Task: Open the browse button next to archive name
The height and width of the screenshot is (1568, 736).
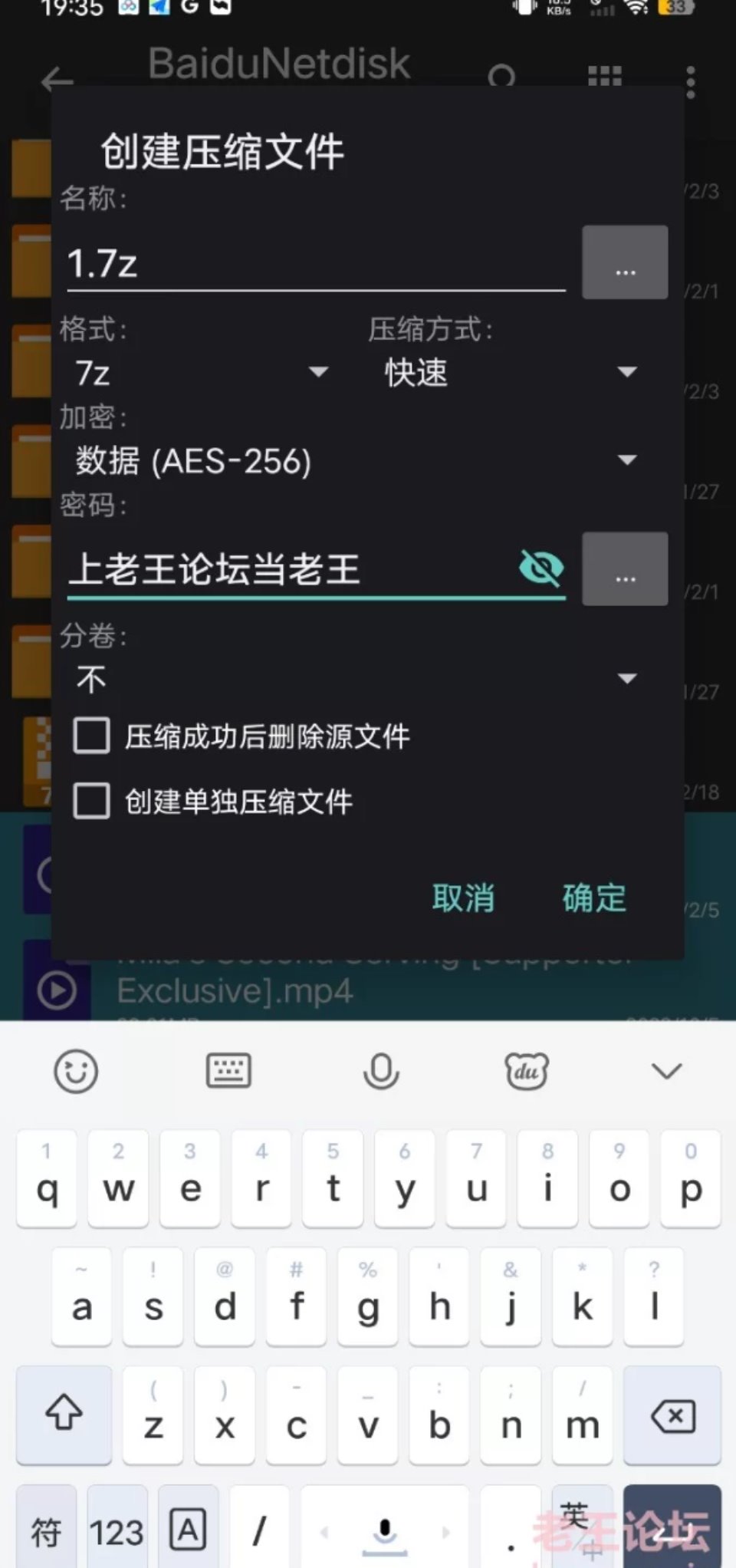Action: click(x=625, y=263)
